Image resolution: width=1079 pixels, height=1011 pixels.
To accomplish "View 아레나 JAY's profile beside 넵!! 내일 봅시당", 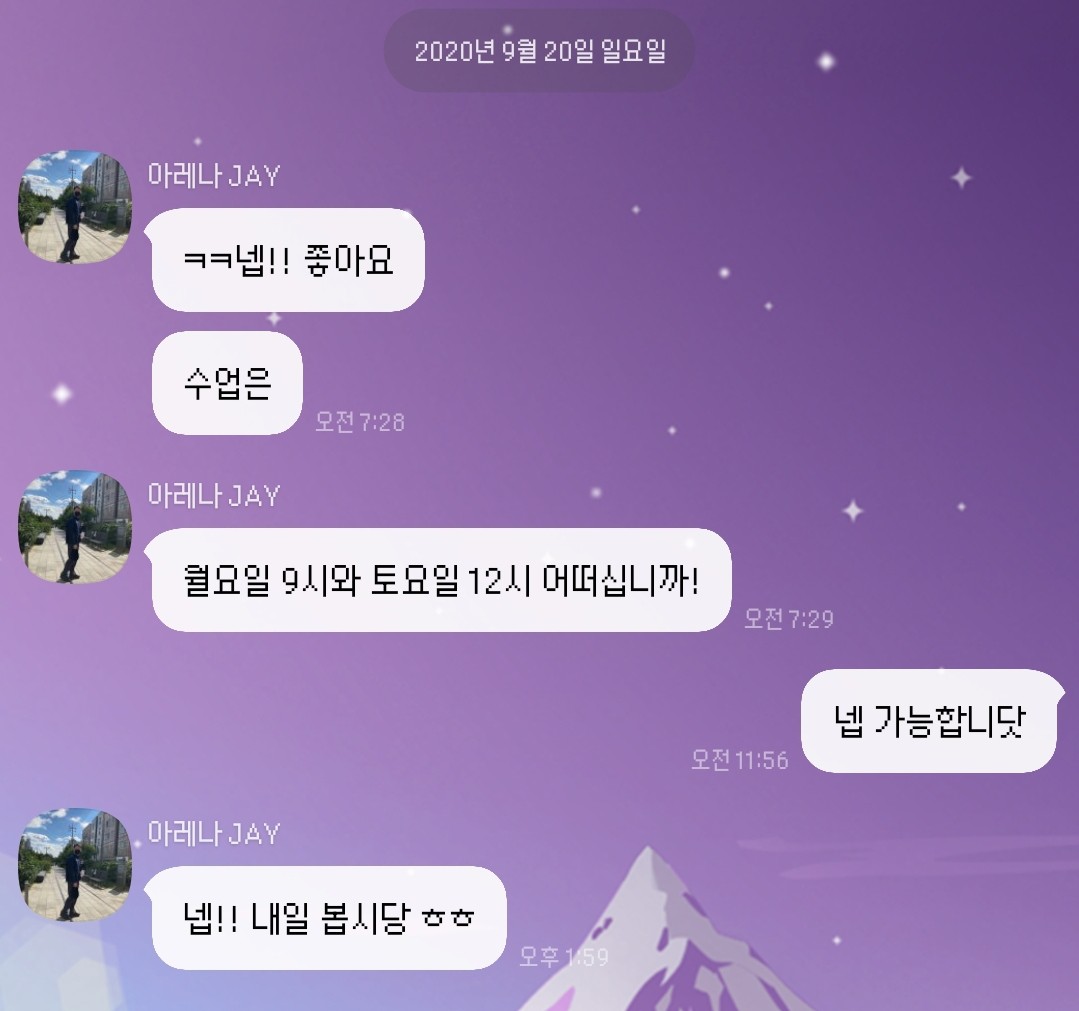I will point(75,865).
